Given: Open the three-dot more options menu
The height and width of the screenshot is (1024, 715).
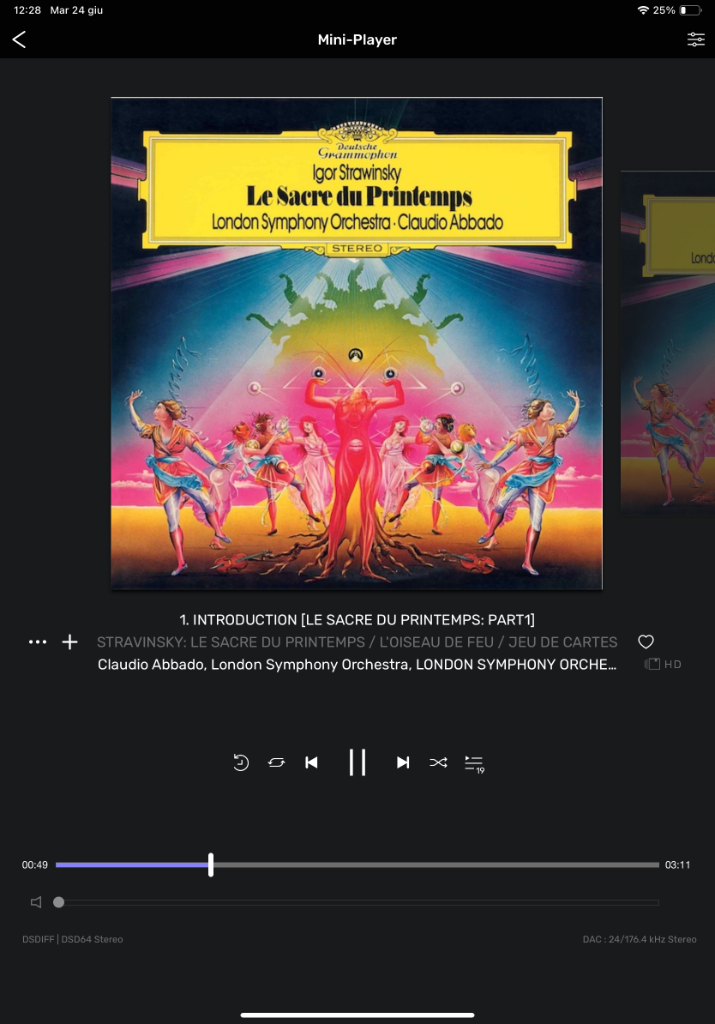Looking at the screenshot, I should pyautogui.click(x=38, y=642).
